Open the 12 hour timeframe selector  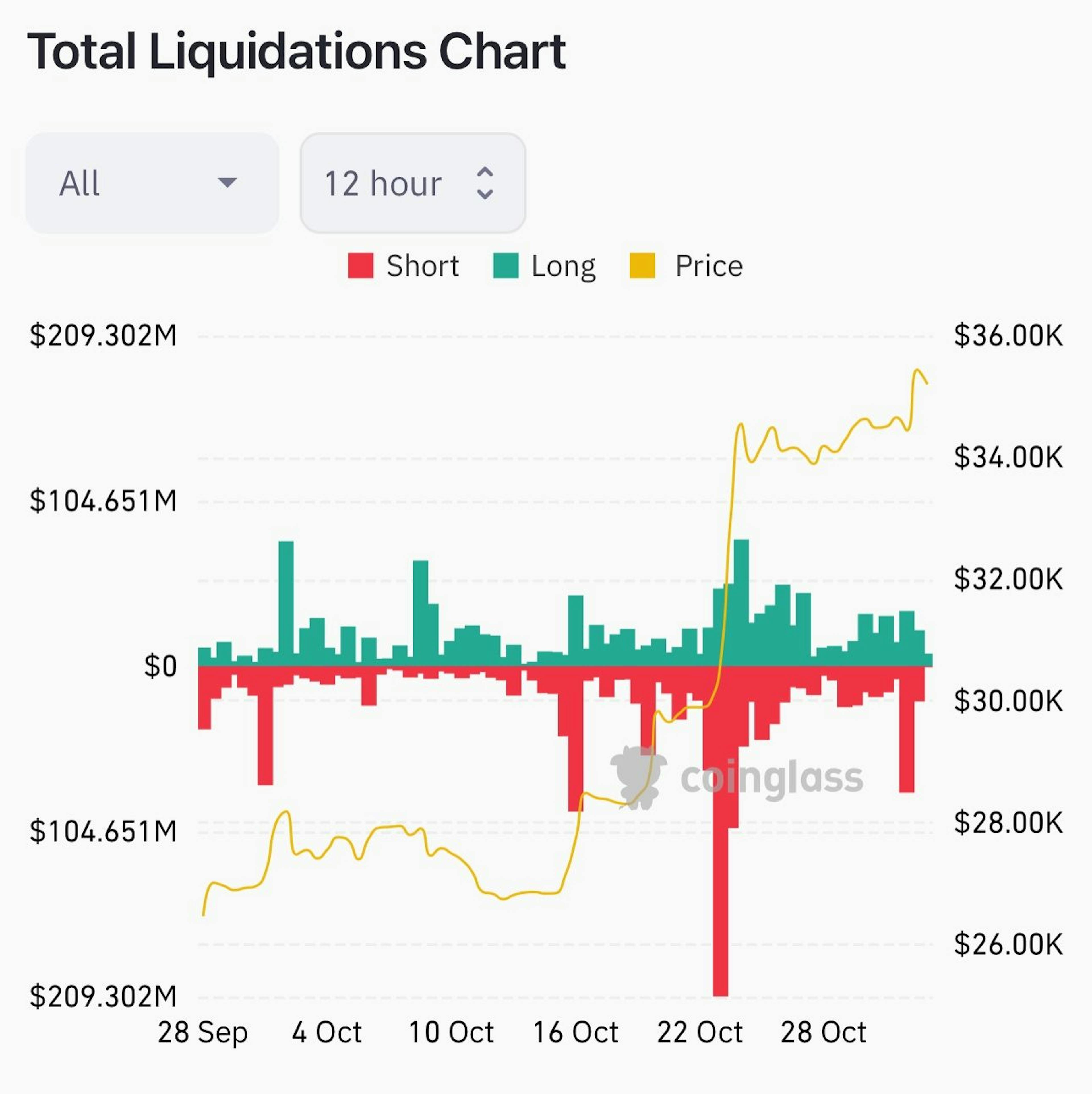413,182
